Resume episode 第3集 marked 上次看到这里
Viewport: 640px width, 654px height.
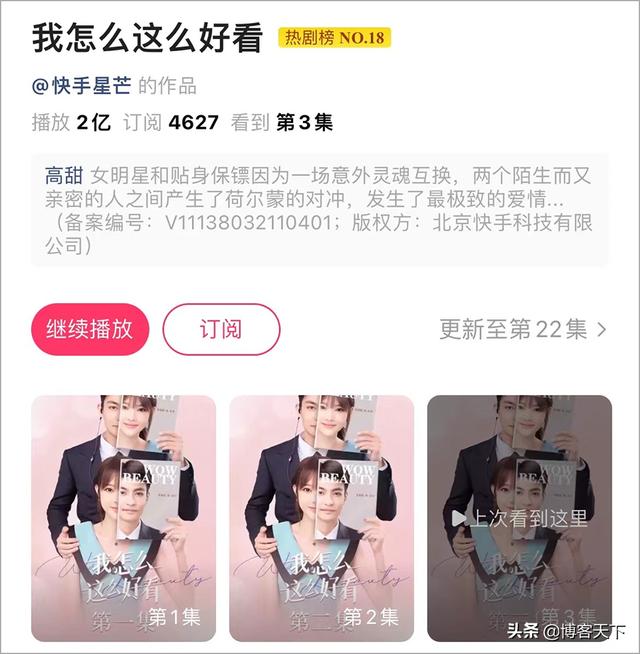pyautogui.click(x=519, y=517)
